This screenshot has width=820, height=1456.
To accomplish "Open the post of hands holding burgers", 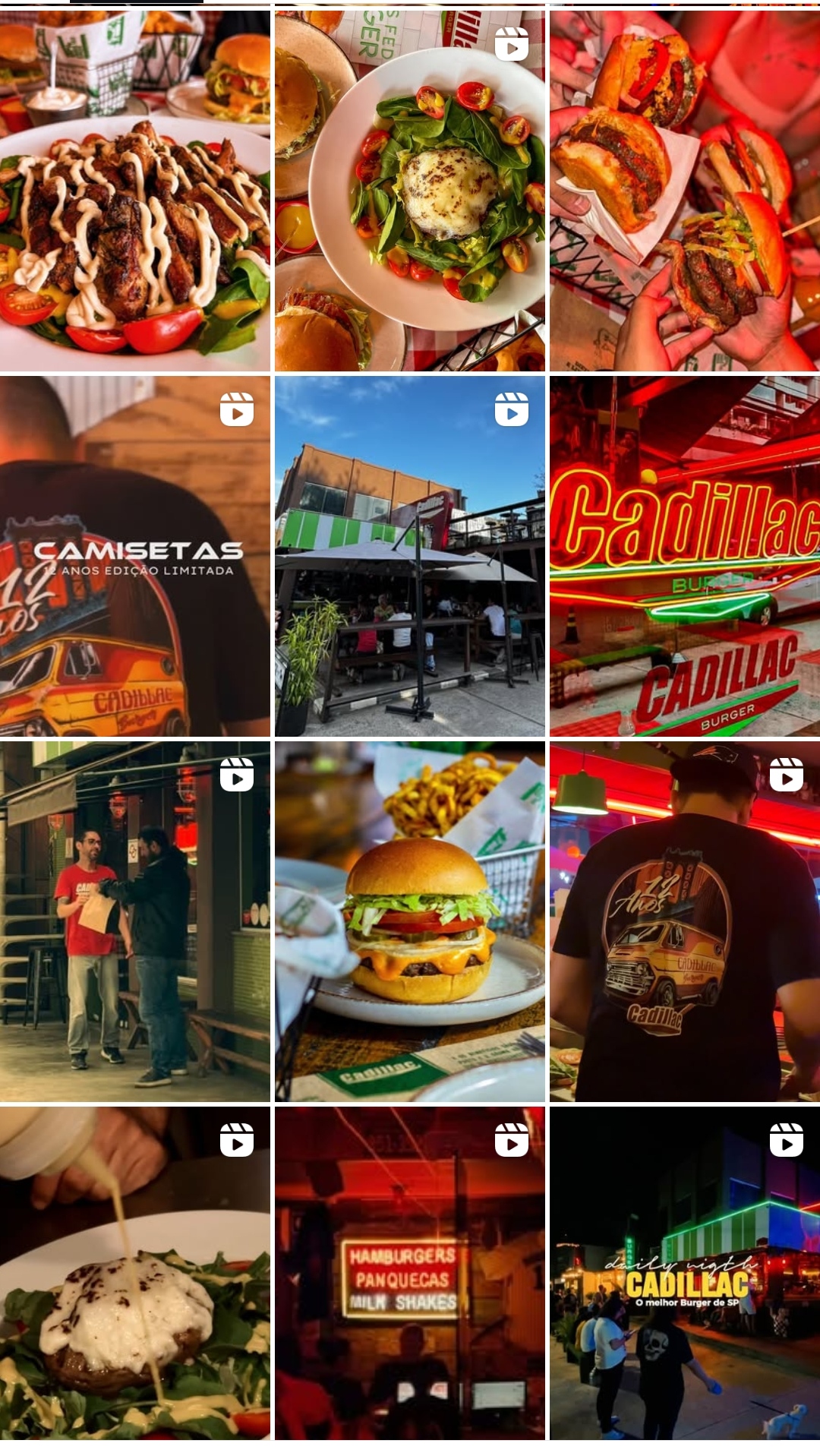I will (685, 190).
